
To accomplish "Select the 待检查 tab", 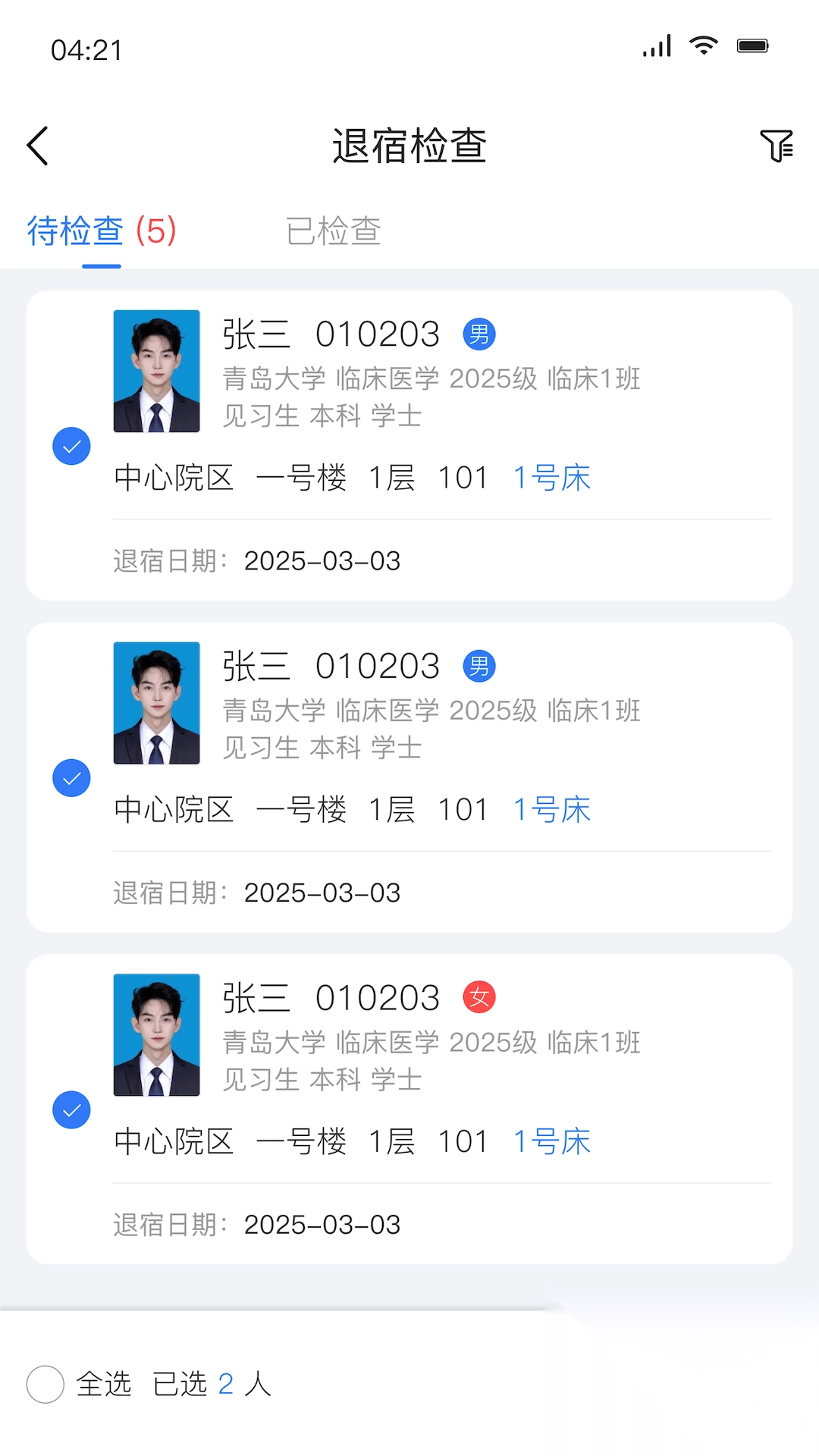I will pos(102,231).
